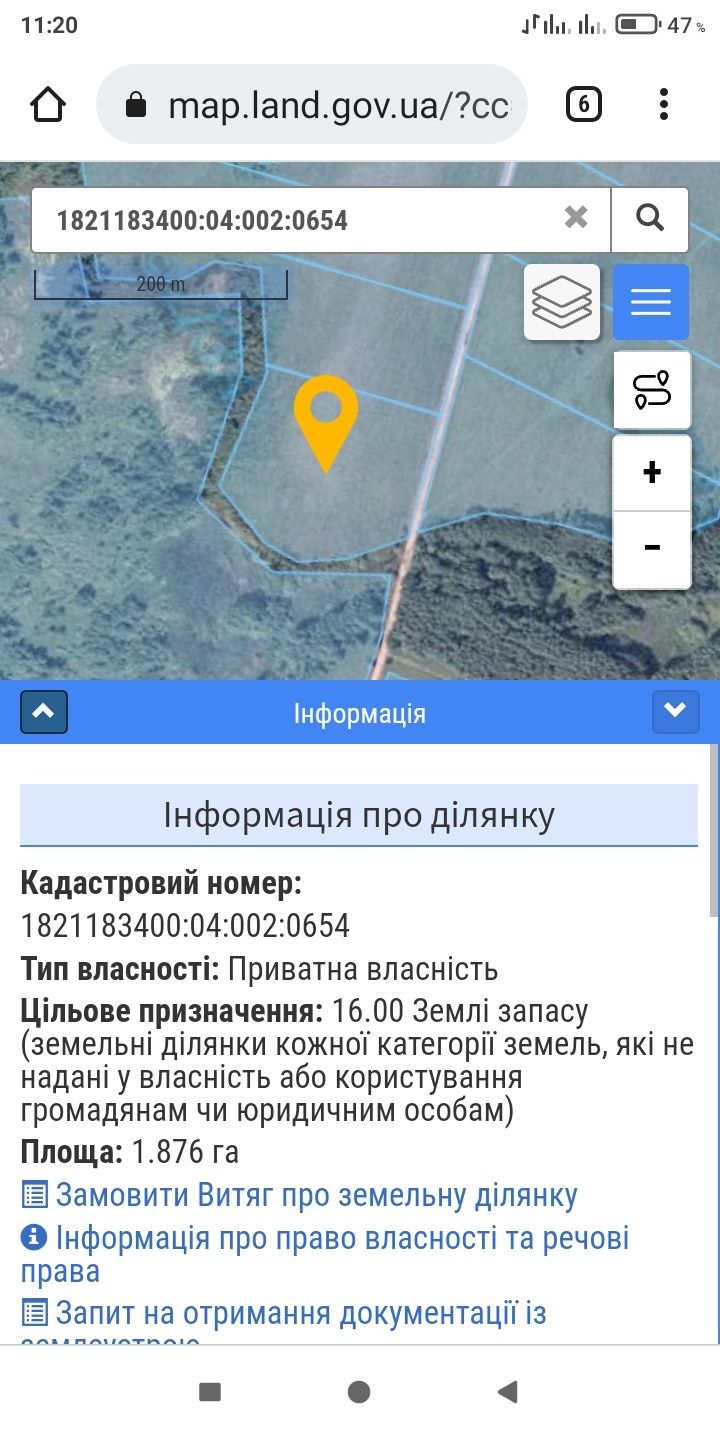Expand the Інформація panel upward
Image resolution: width=720 pixels, height=1440 pixels.
click(x=44, y=712)
